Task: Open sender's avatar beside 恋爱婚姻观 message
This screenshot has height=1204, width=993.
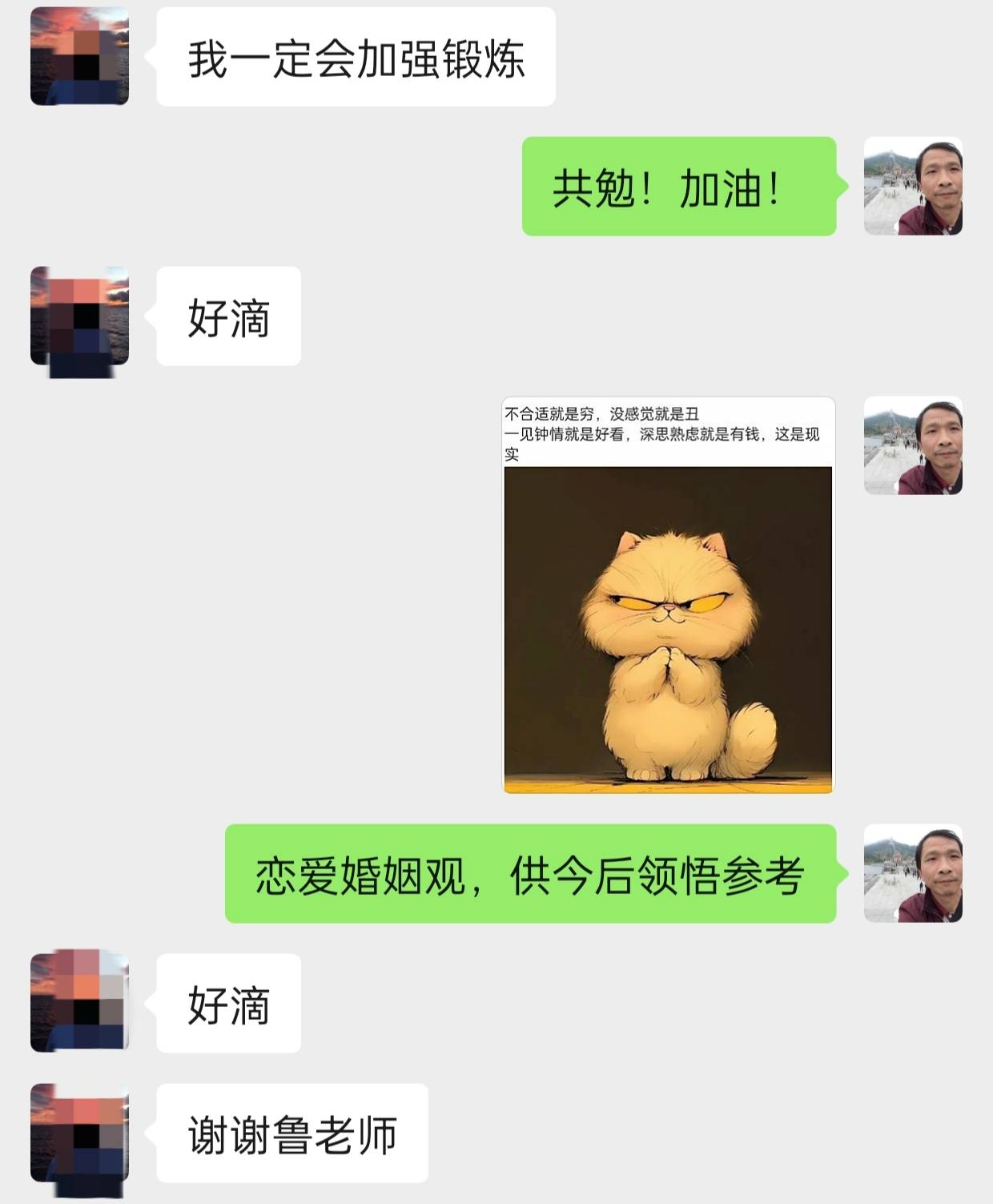Action: pyautogui.click(x=913, y=873)
